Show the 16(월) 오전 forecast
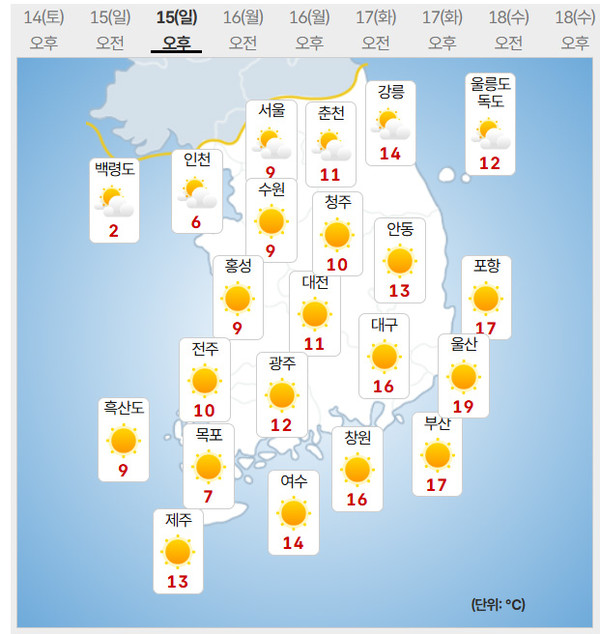Screen dimensions: 600x634 pyautogui.click(x=242, y=29)
